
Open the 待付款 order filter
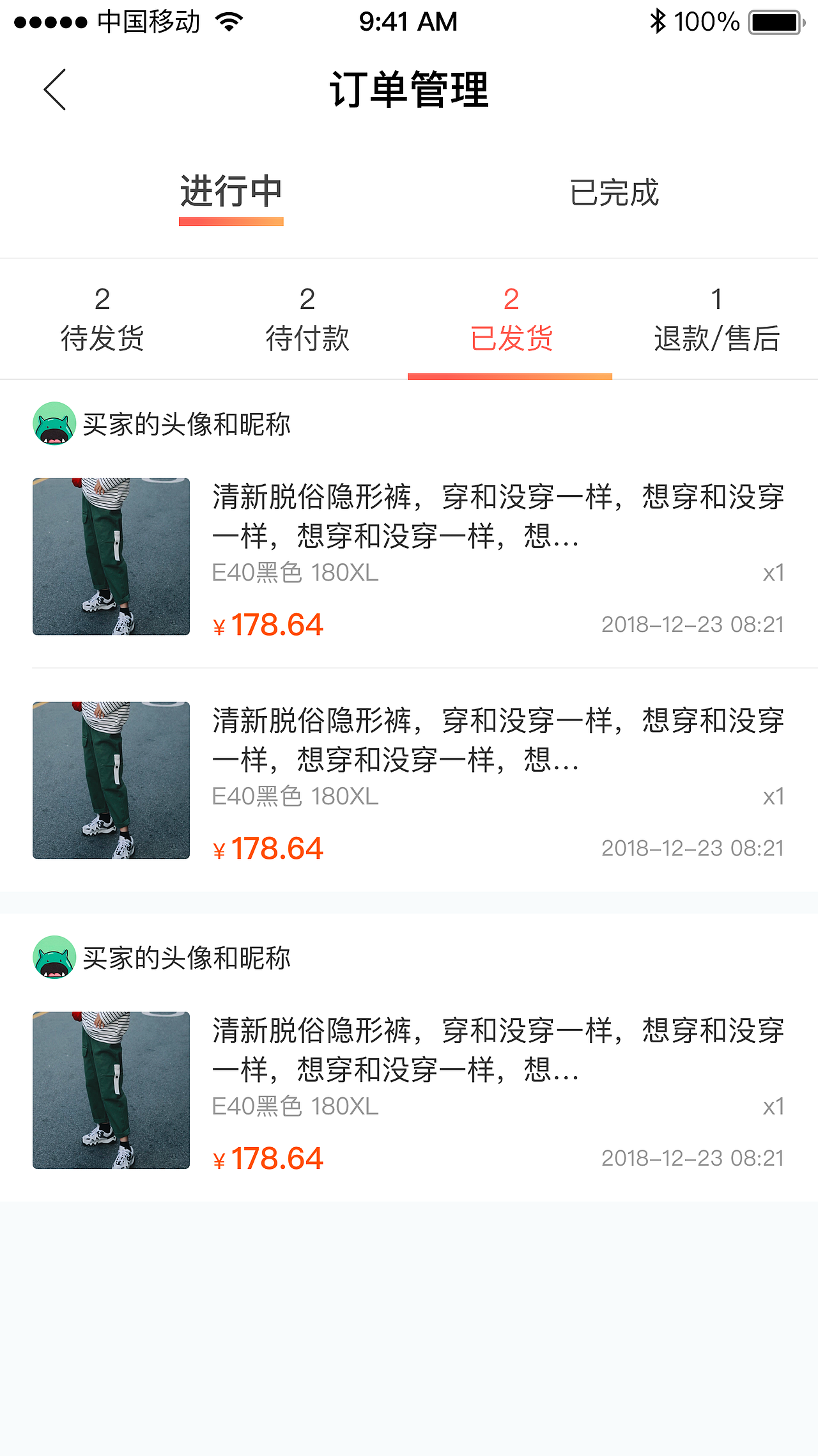[x=307, y=320]
